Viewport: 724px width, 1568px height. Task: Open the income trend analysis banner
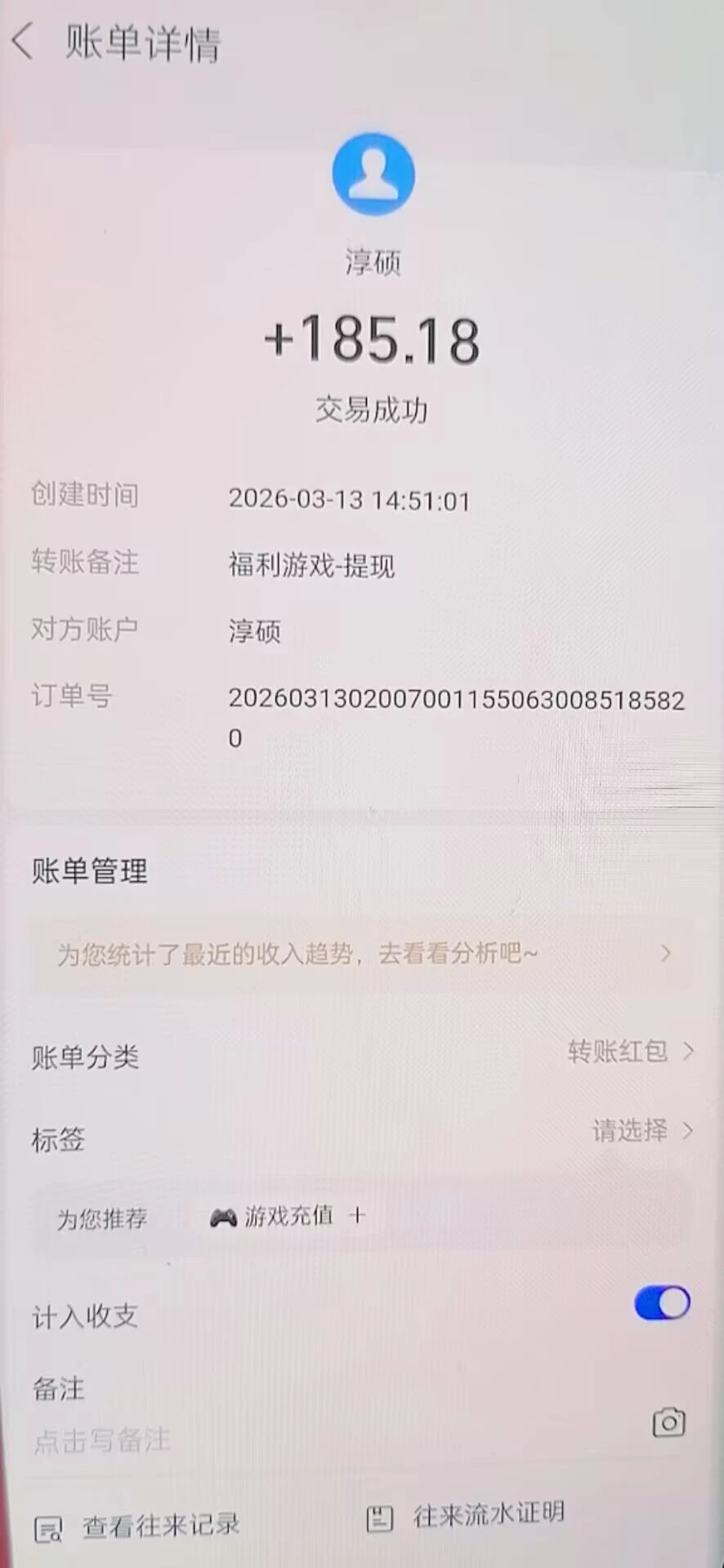point(362,953)
